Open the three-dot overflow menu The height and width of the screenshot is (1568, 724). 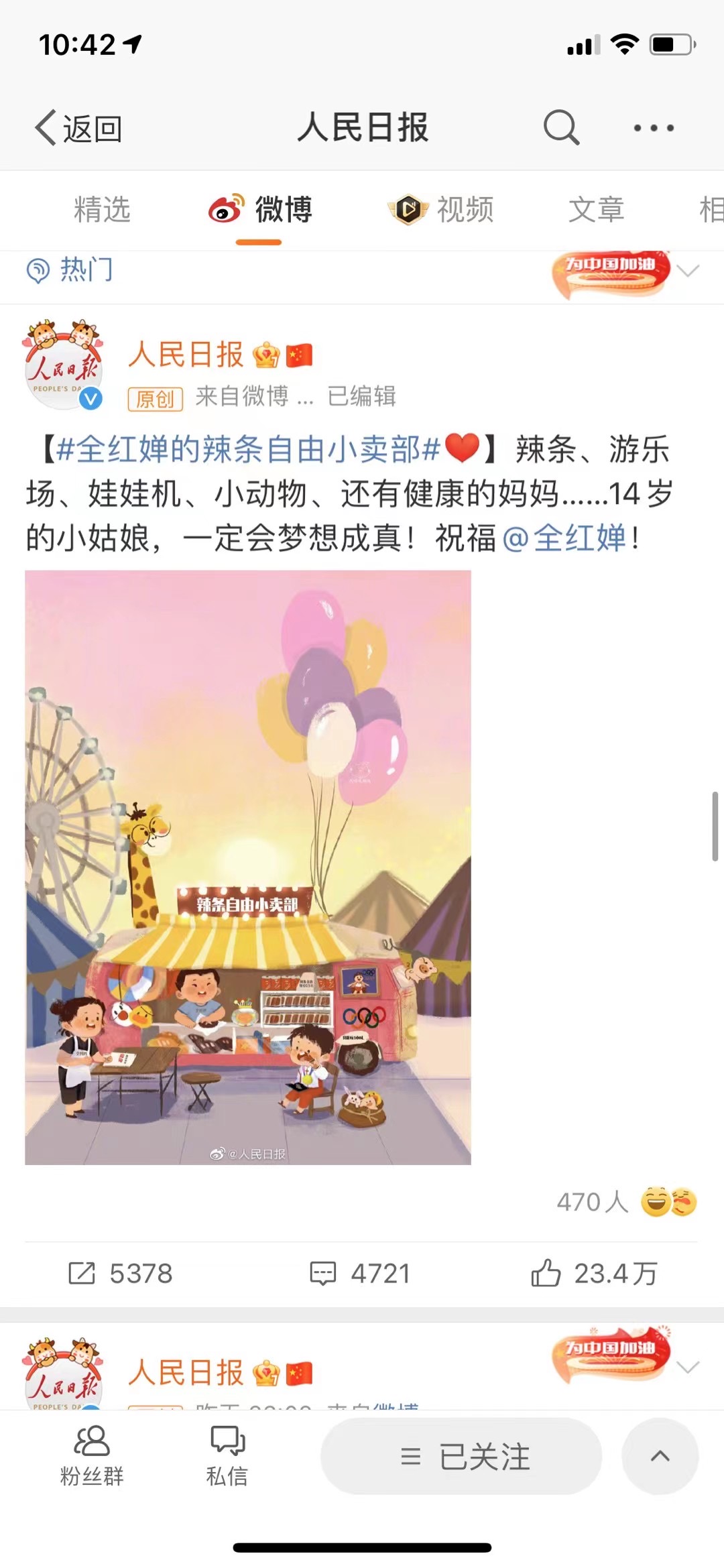coord(654,127)
